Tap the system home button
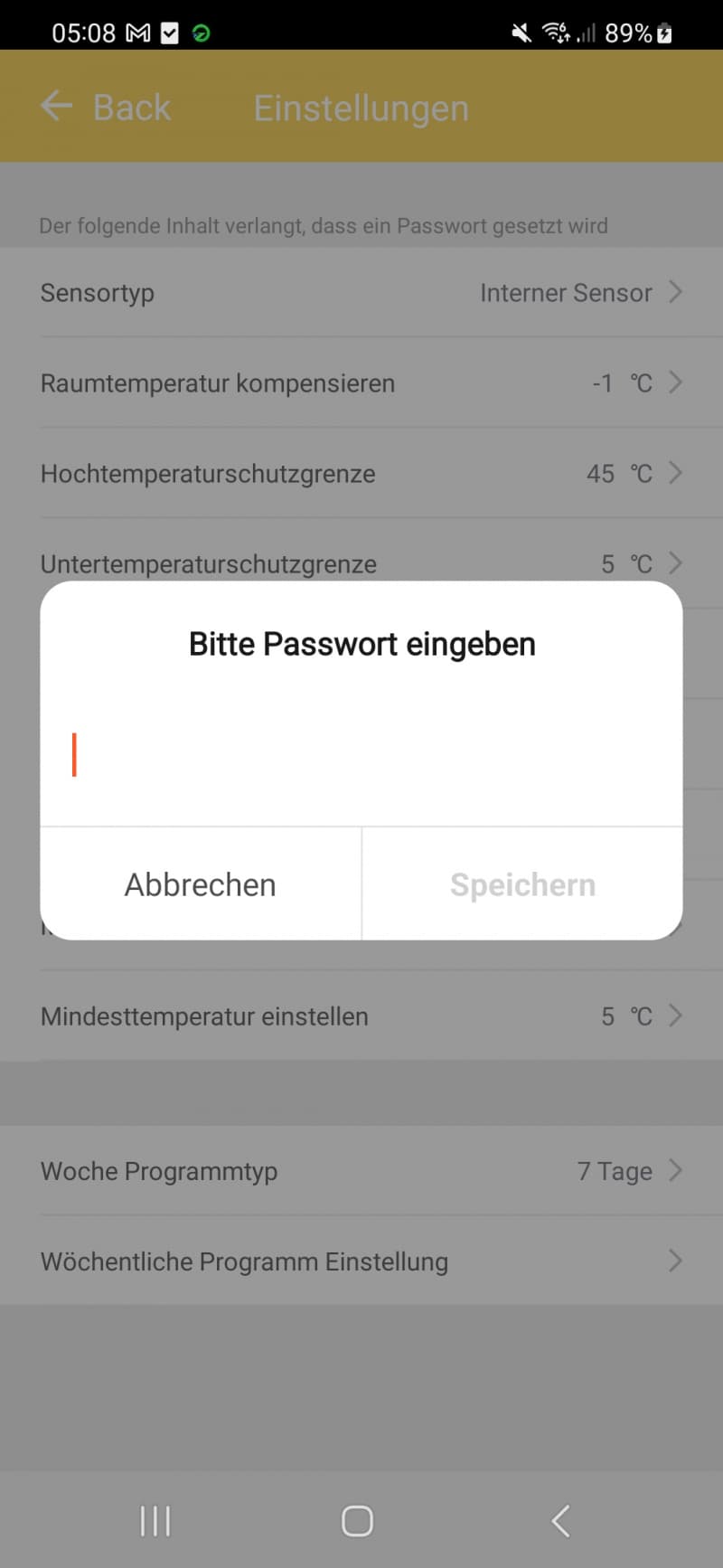Viewport: 723px width, 1568px height. (357, 1521)
